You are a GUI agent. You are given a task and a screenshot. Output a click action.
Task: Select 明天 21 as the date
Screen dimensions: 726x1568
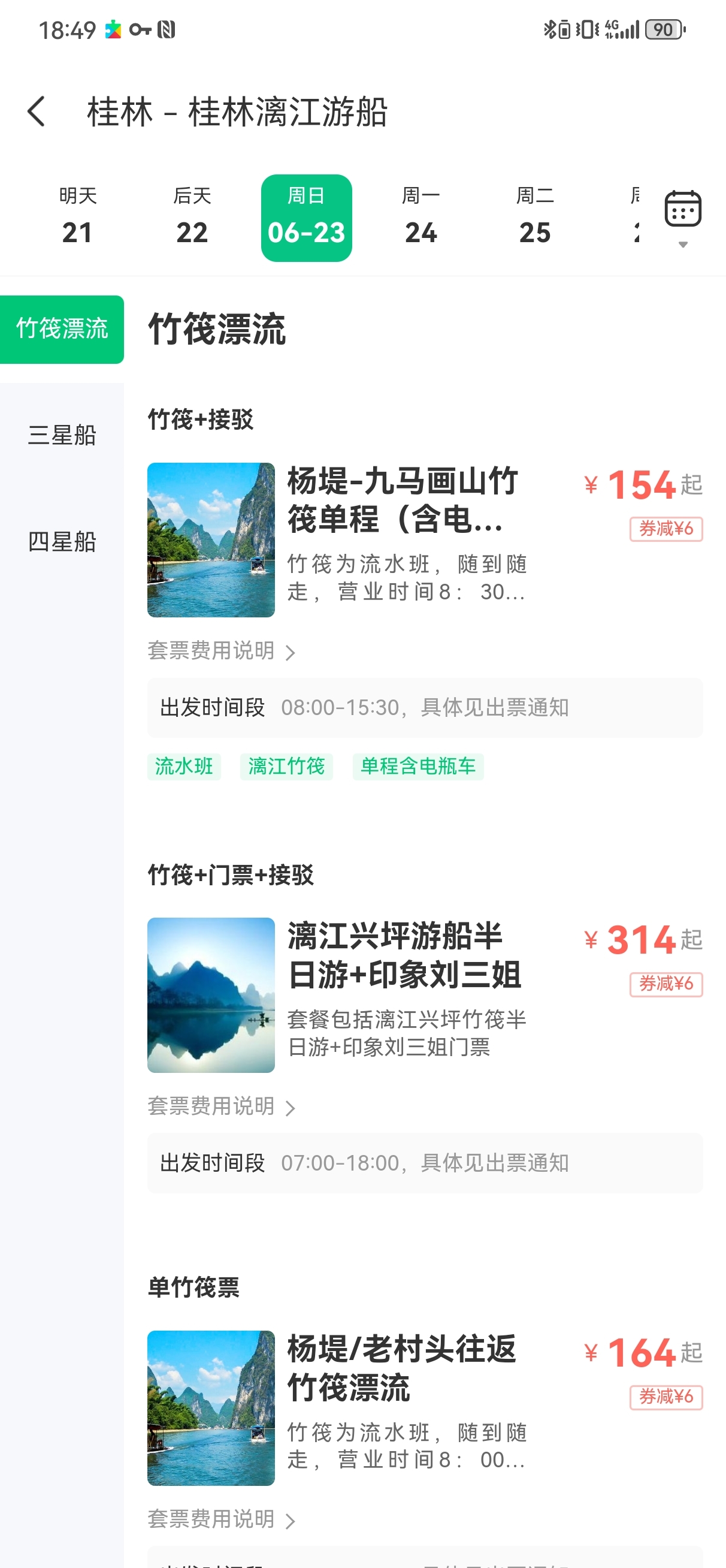click(x=77, y=218)
